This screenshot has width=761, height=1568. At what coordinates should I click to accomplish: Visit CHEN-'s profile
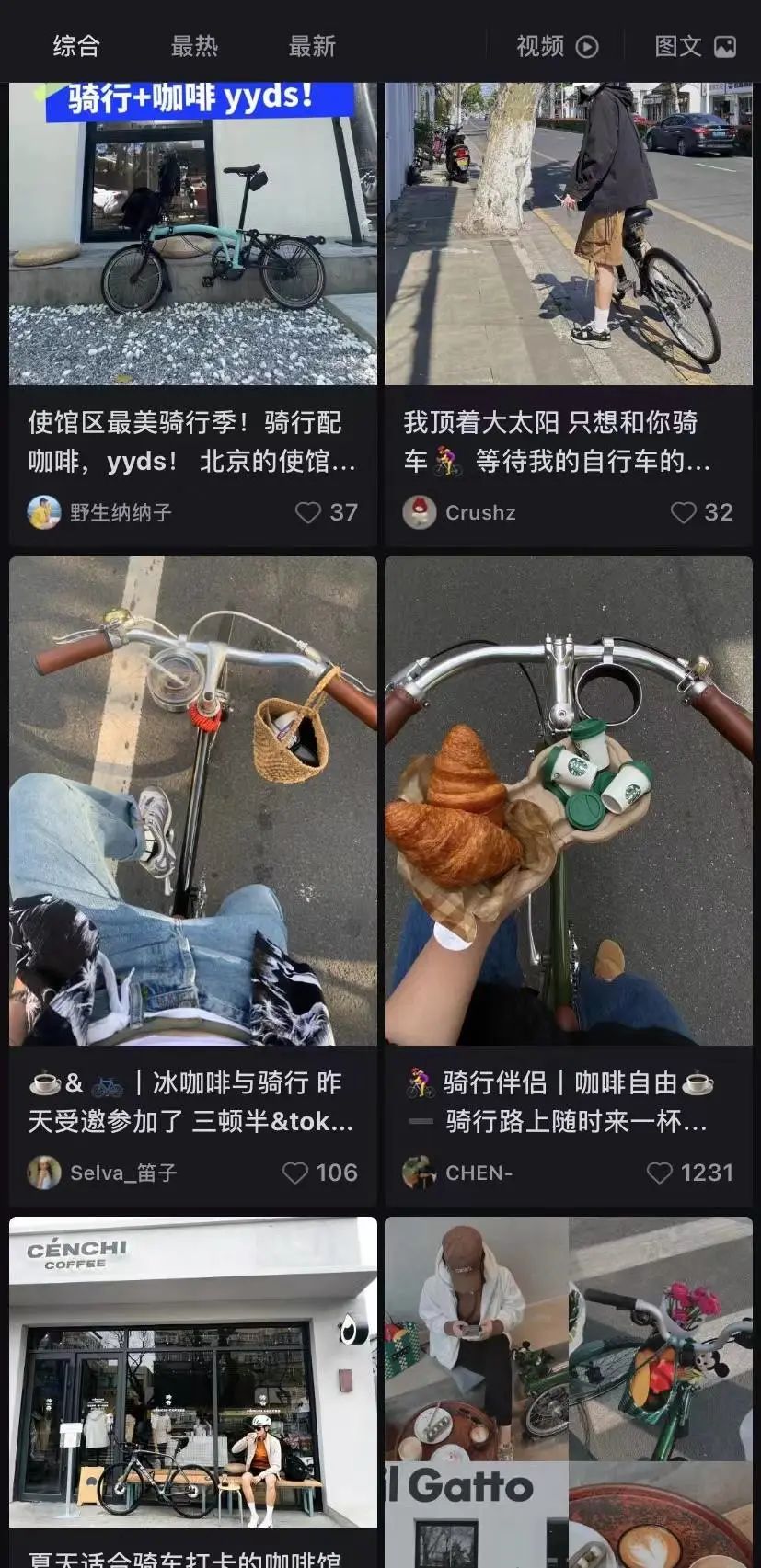coord(458,1173)
